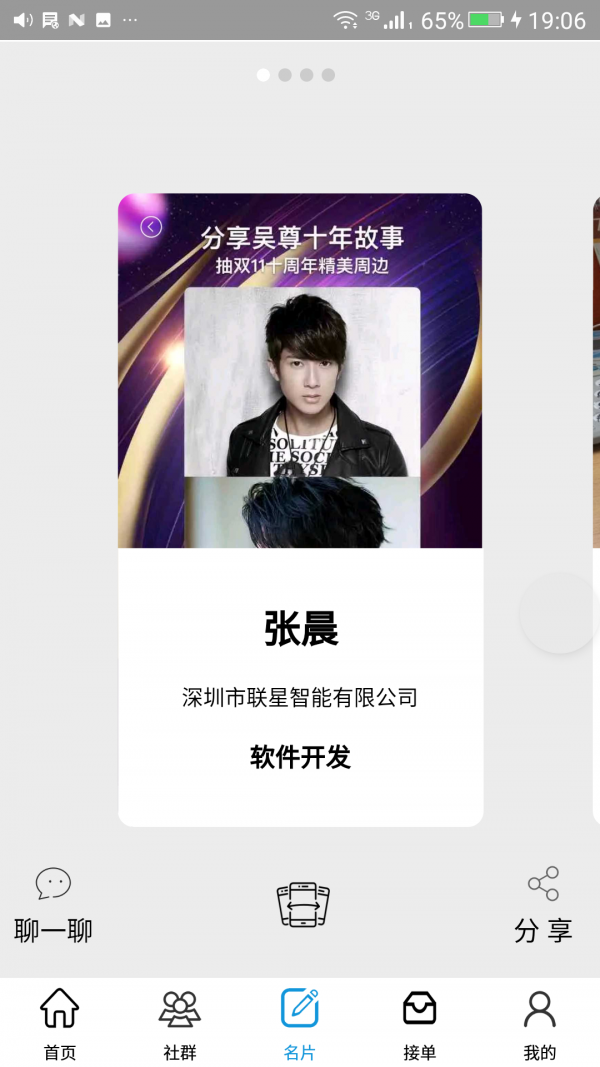Tap the round floating button beside the card
600x1067 pixels.
560,613
